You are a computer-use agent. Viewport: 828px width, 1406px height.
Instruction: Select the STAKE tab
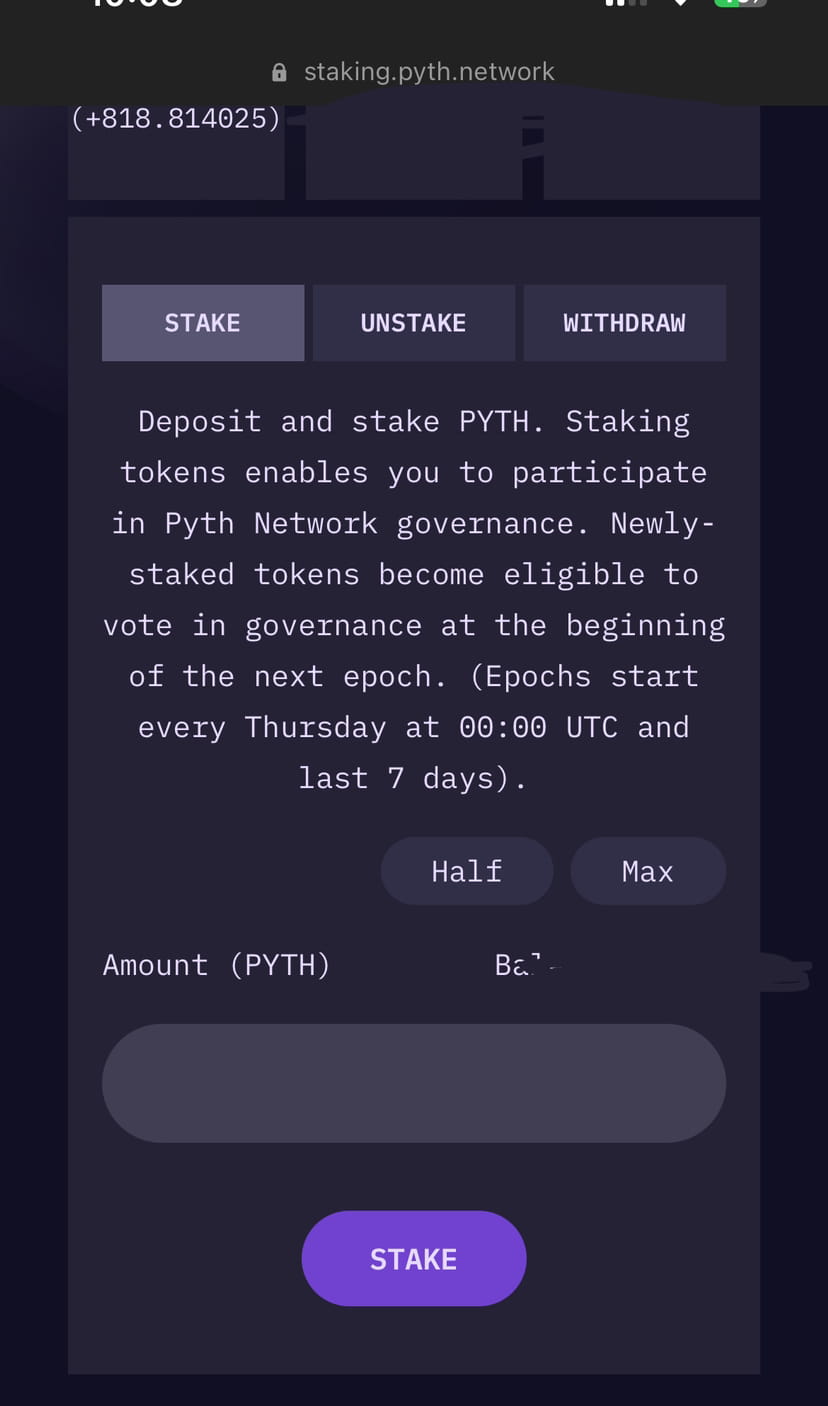tap(203, 322)
